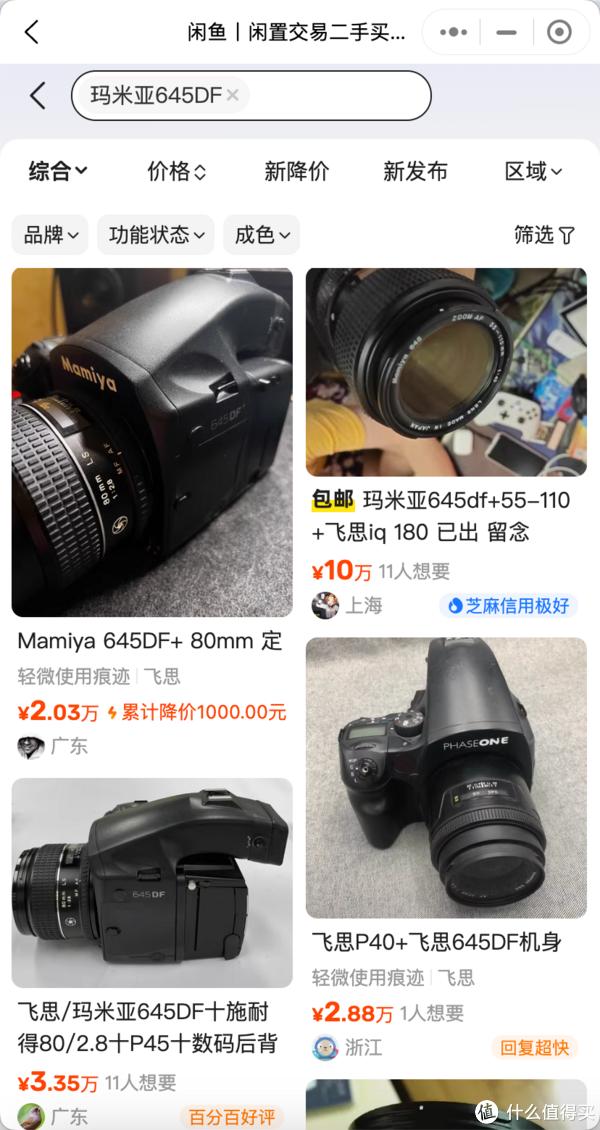Go back from the 闲鱼 mini program page
600x1130 pixels.
31,32
